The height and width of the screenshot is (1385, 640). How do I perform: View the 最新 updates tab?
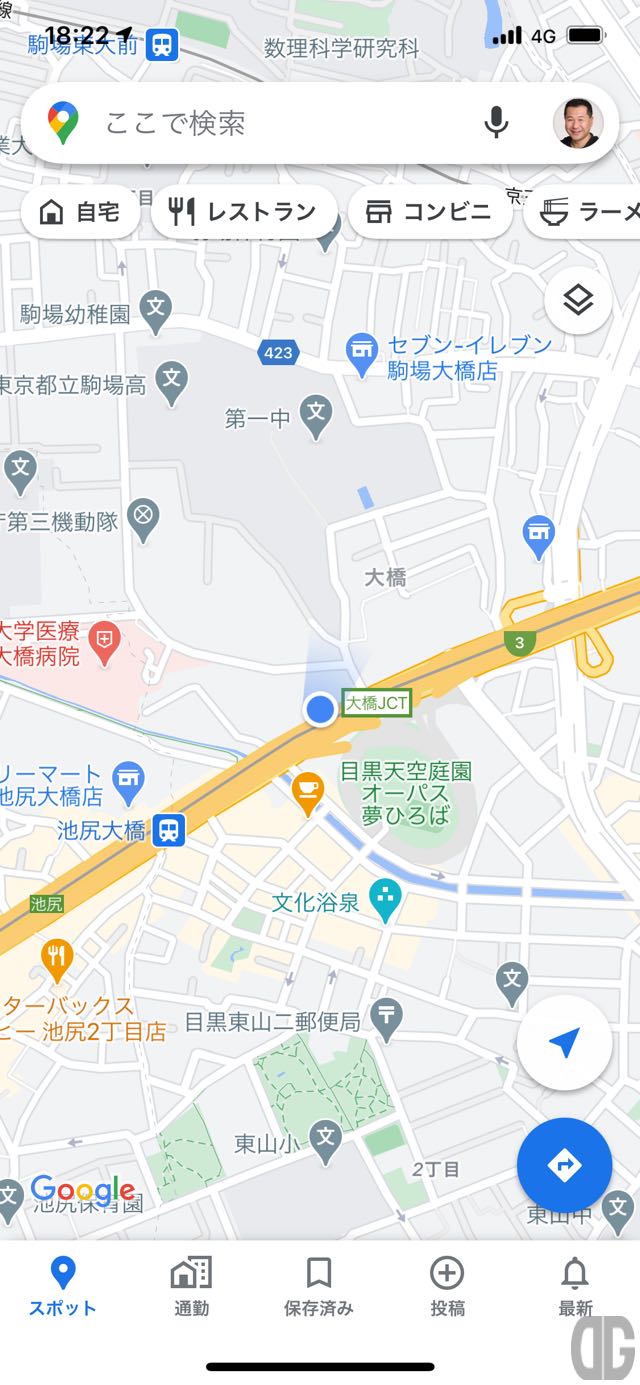[575, 1287]
